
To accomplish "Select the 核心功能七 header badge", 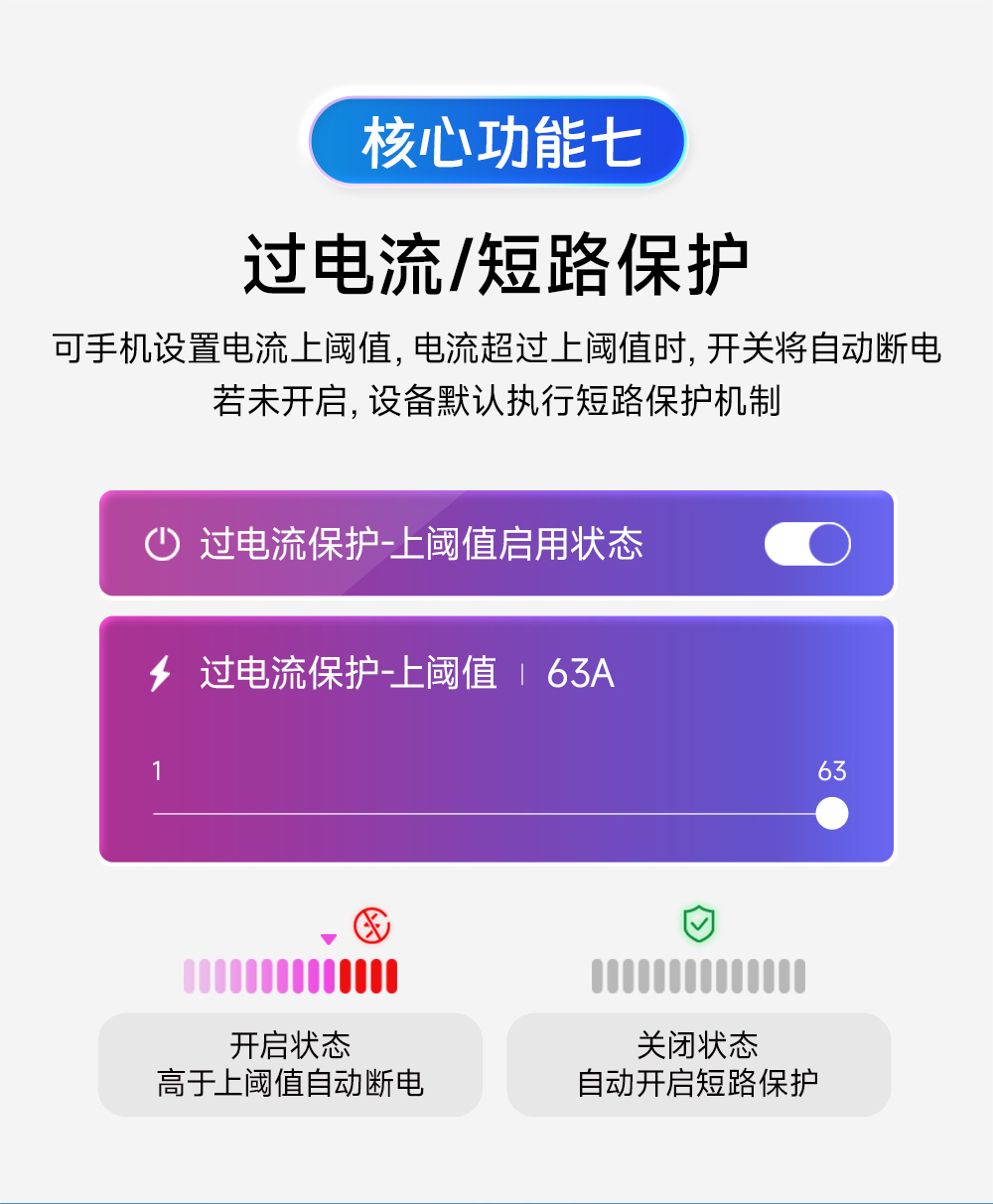I will (x=496, y=140).
